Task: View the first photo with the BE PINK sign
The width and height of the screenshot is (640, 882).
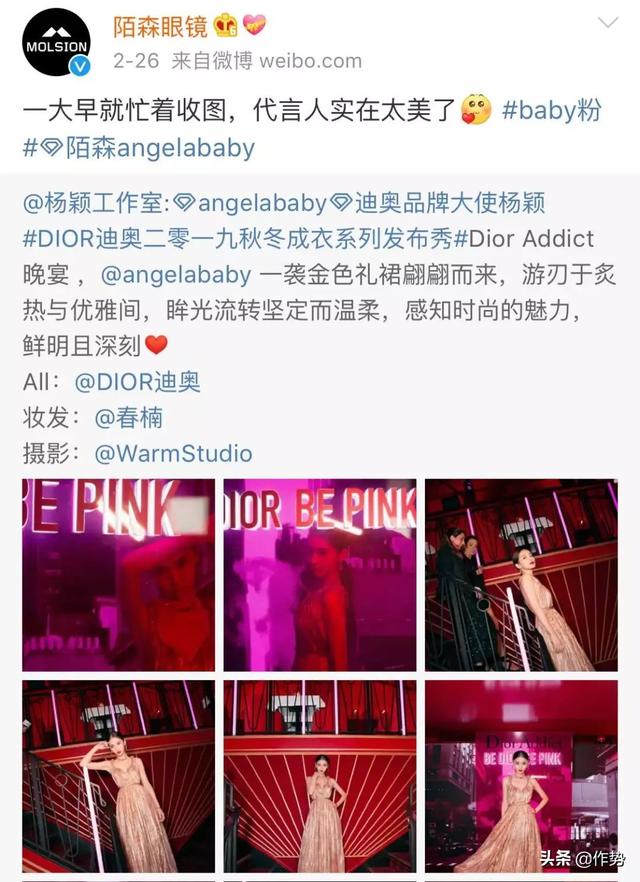Action: coord(118,575)
